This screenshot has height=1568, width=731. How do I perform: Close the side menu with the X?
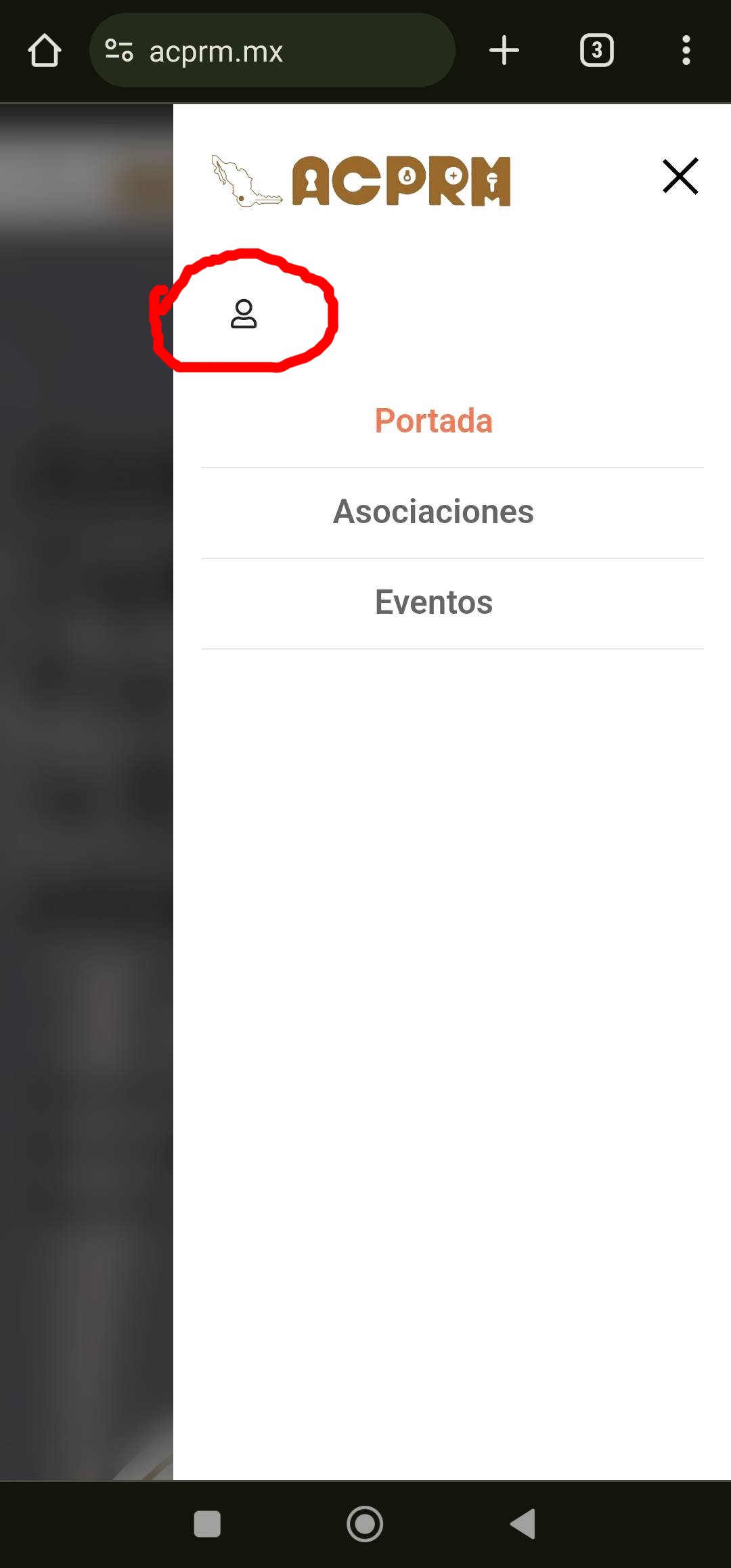[x=680, y=177]
